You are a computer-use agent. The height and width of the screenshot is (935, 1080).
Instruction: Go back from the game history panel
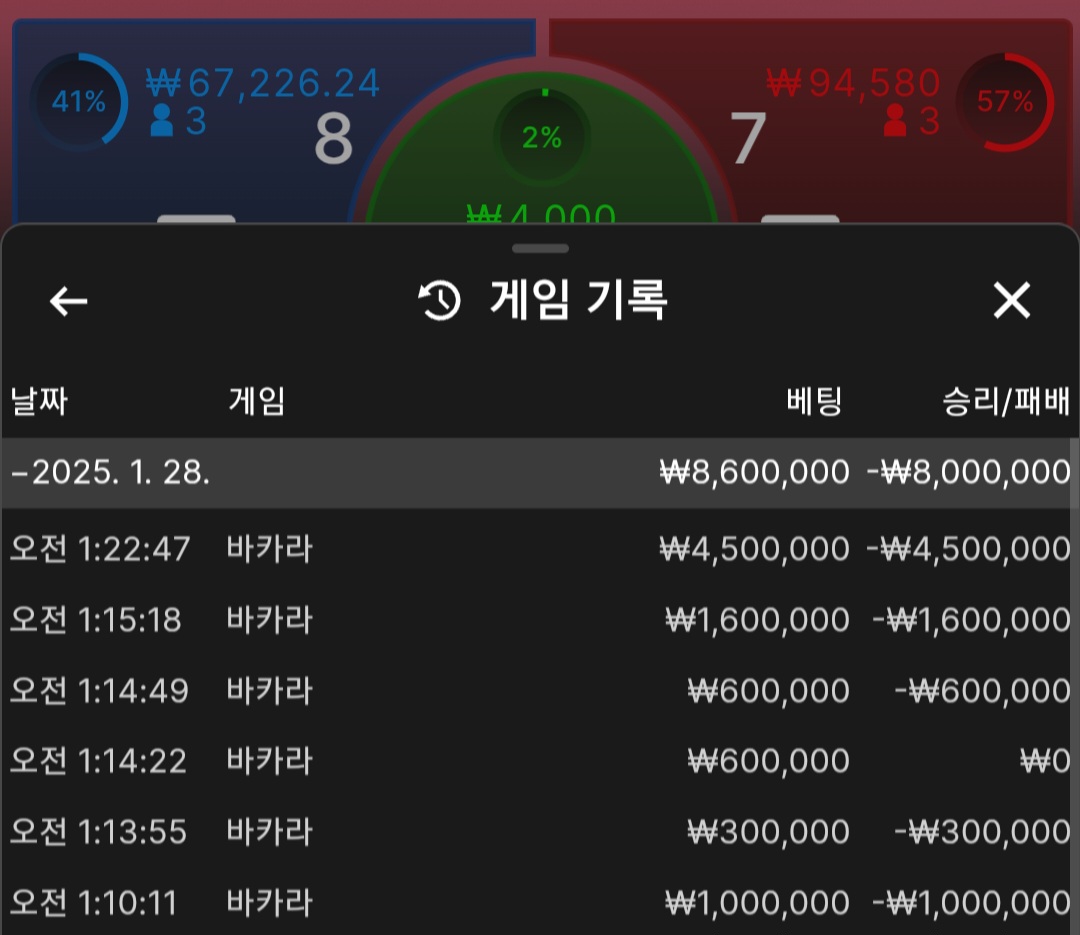[x=69, y=301]
